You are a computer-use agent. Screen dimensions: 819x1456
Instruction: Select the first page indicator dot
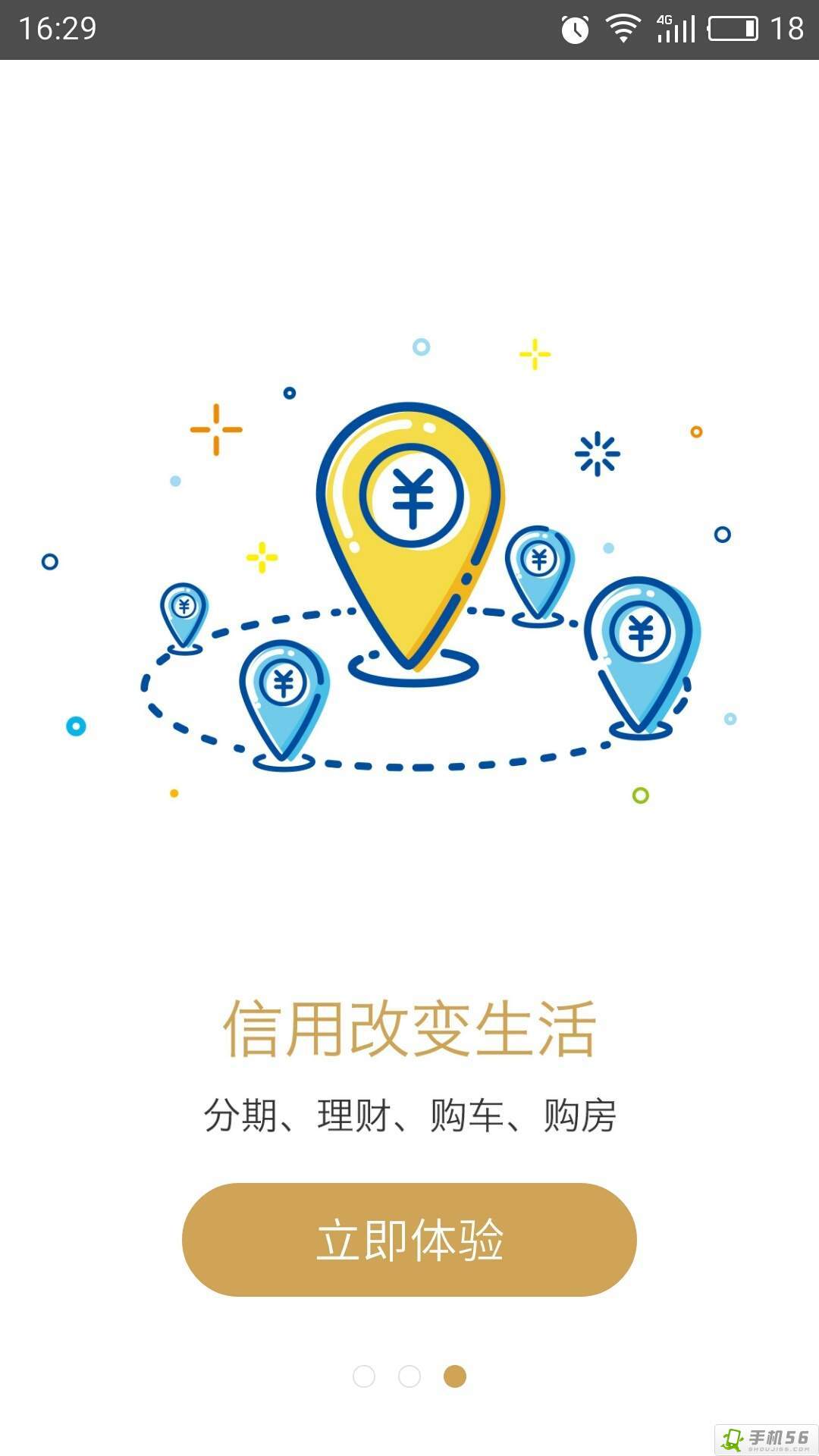364,1376
